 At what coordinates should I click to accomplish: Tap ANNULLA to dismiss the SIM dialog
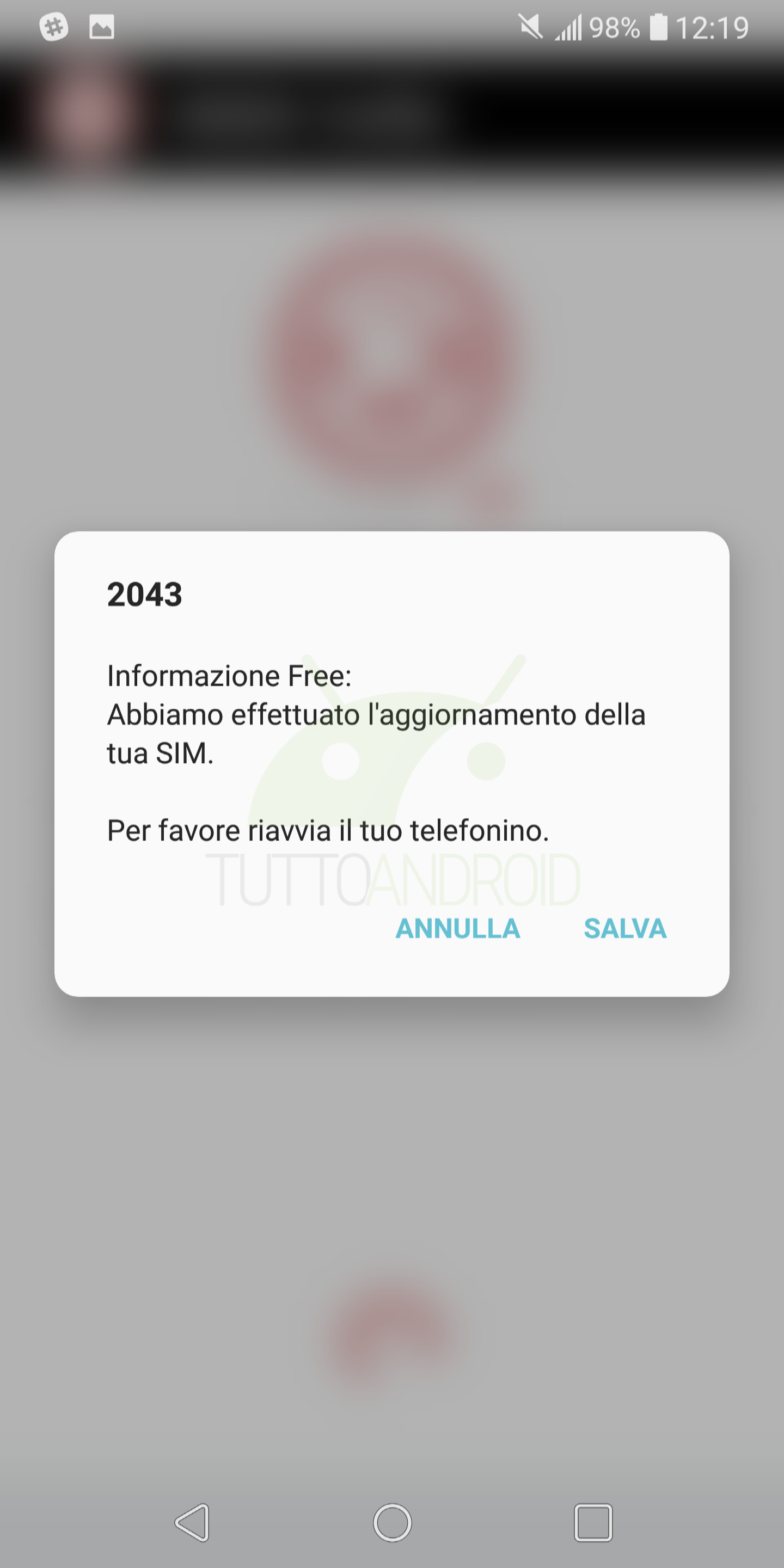pyautogui.click(x=458, y=928)
